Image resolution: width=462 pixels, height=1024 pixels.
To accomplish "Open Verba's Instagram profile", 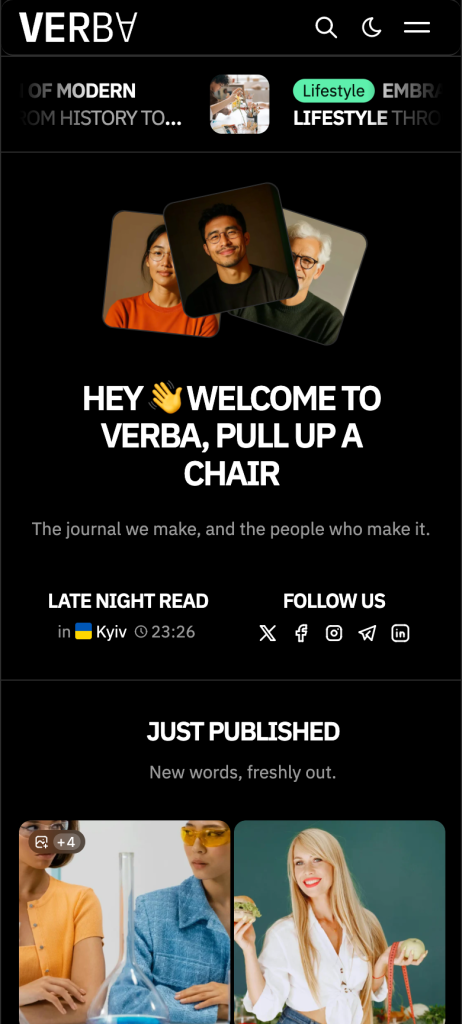I will 334,633.
